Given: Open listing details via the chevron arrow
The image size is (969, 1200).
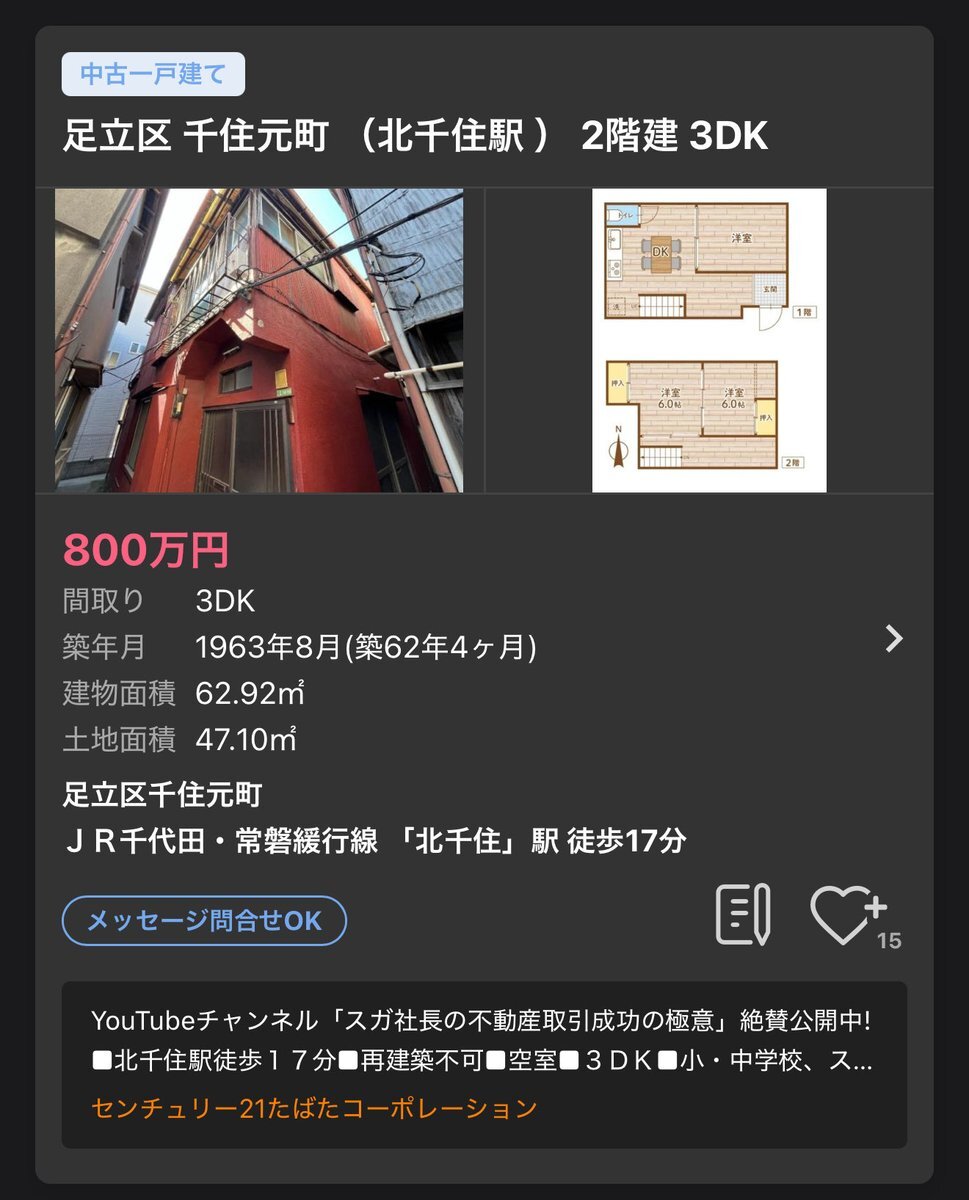Looking at the screenshot, I should pos(894,639).
